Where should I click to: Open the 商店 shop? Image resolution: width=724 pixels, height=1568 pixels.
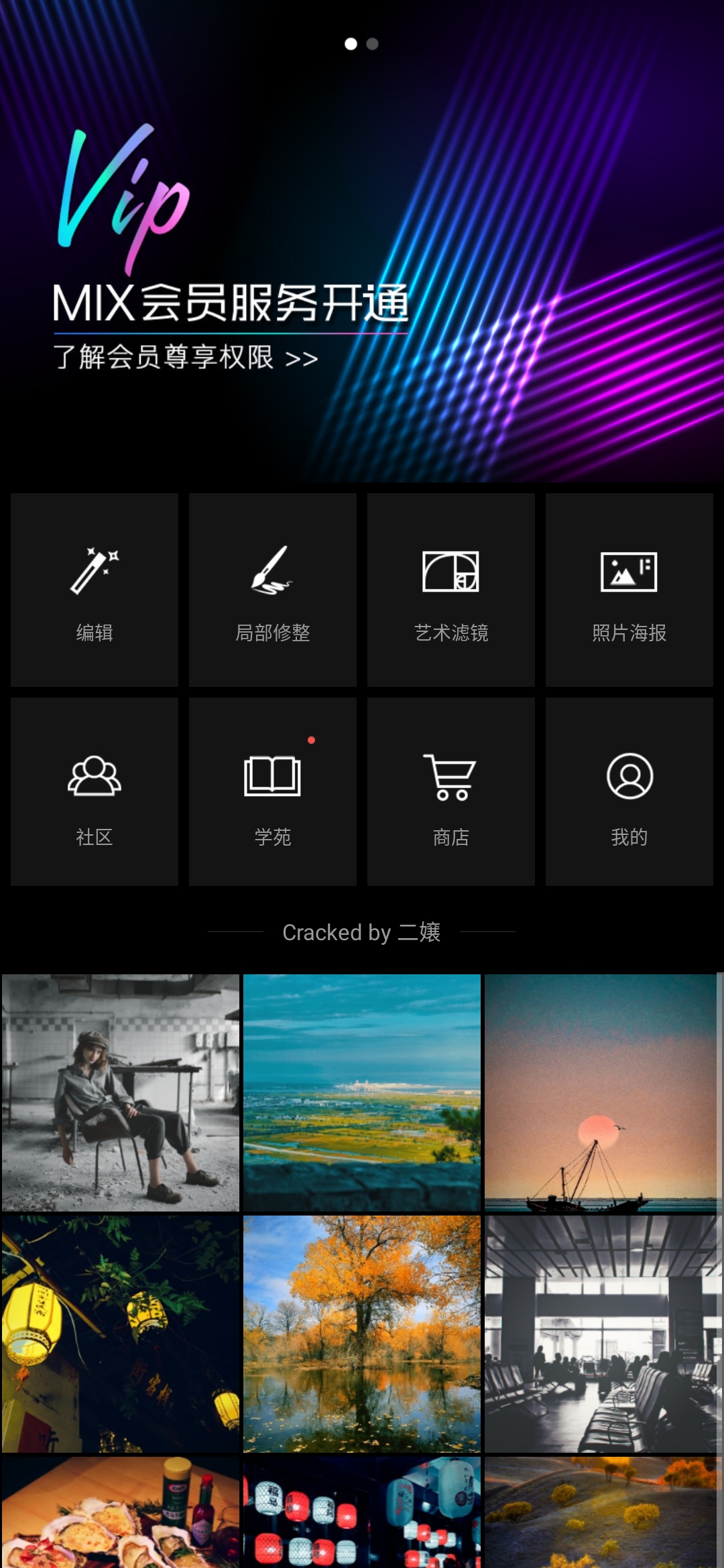[x=451, y=792]
